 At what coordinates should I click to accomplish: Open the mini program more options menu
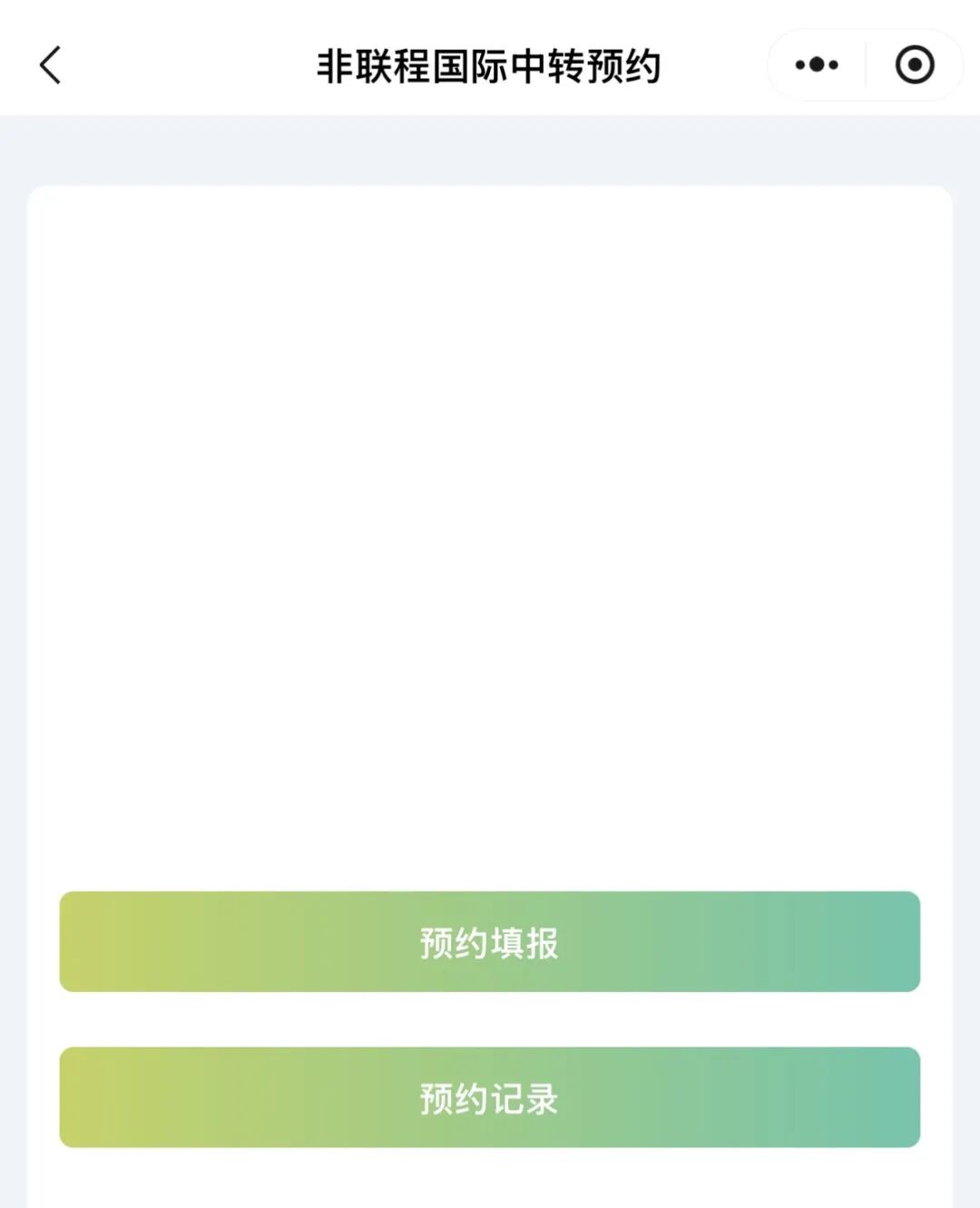(817, 65)
